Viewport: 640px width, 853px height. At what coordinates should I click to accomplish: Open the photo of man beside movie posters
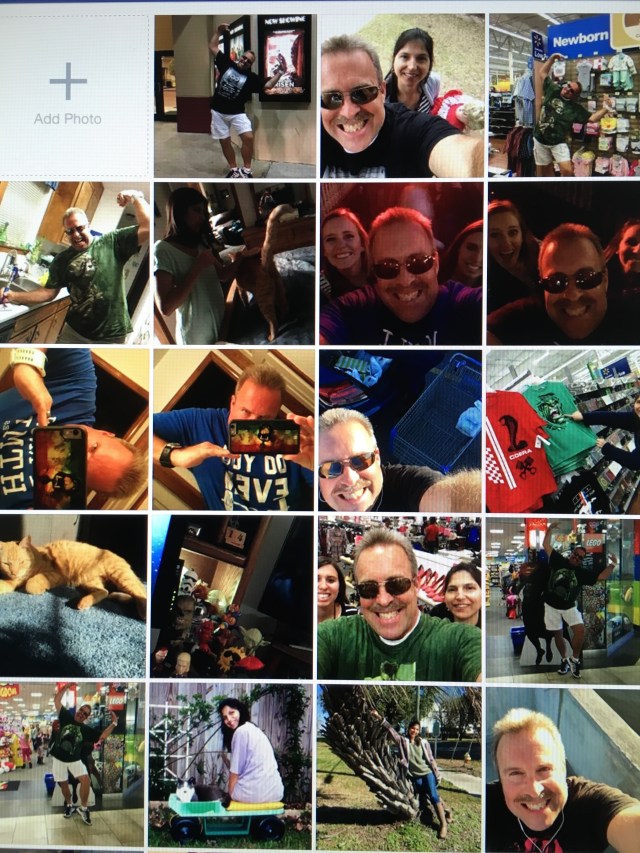click(233, 95)
